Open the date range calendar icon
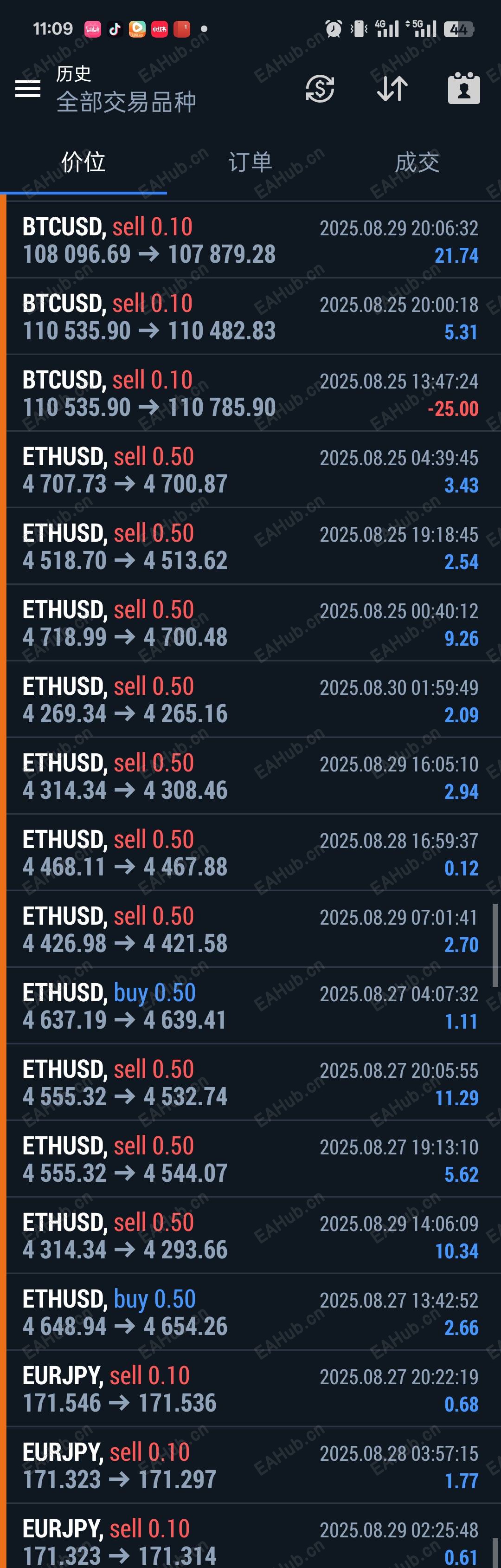 coord(463,89)
